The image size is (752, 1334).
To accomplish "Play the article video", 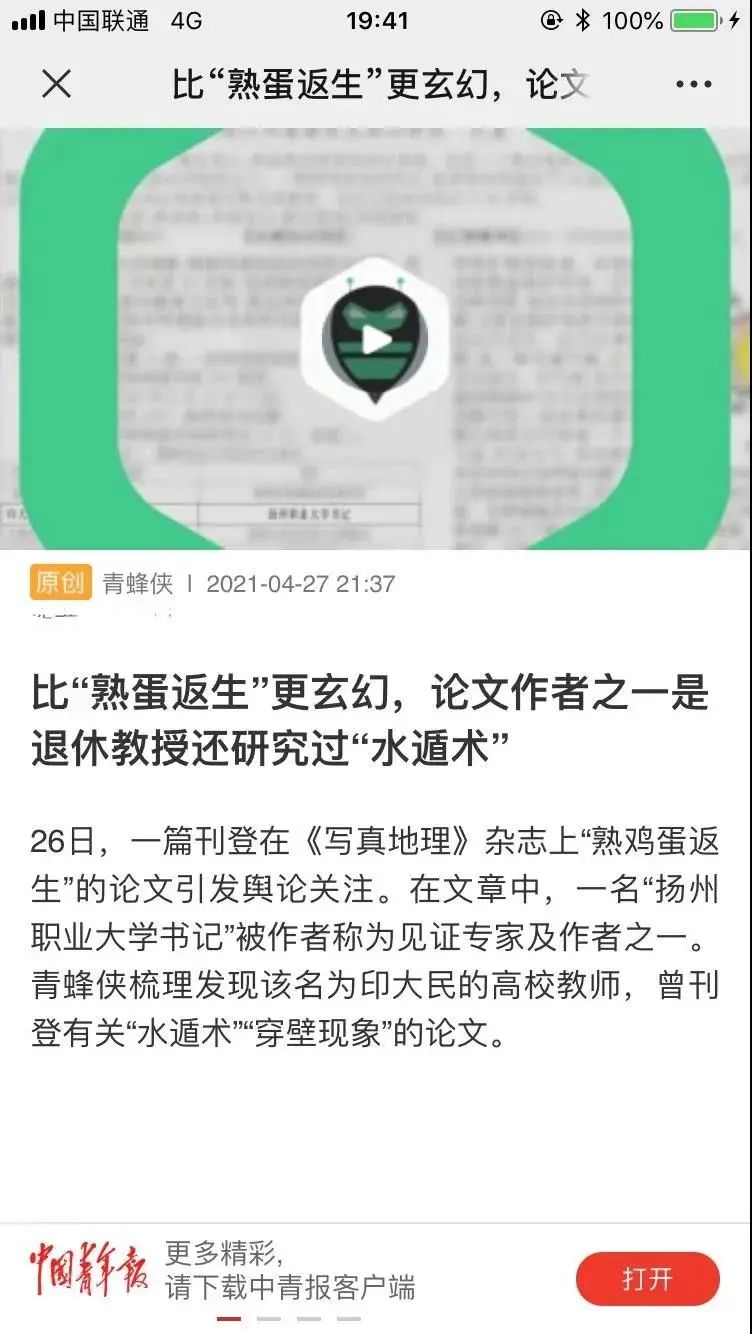I will tap(376, 340).
